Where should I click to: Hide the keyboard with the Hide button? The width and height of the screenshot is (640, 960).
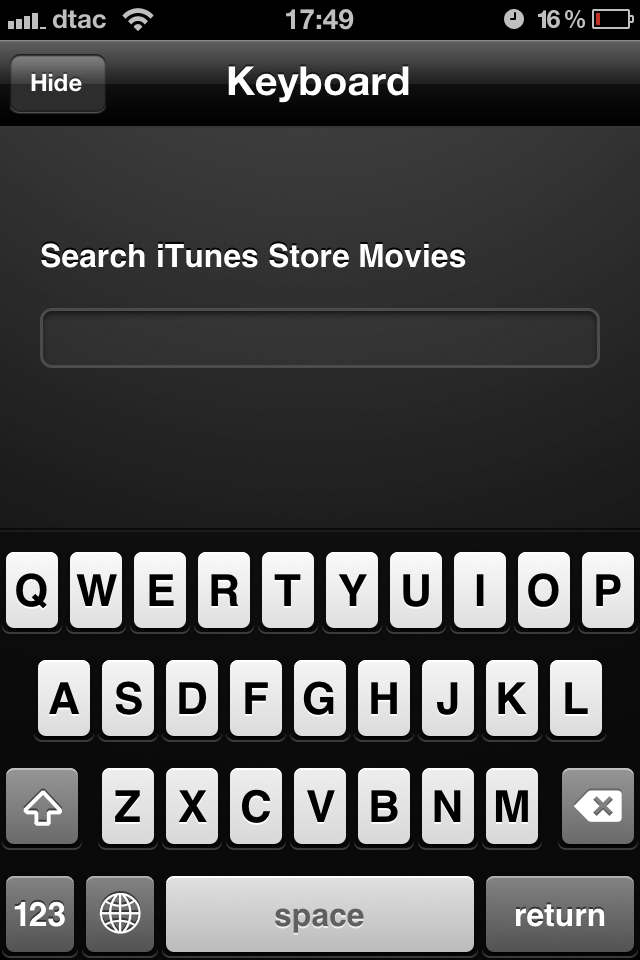57,83
